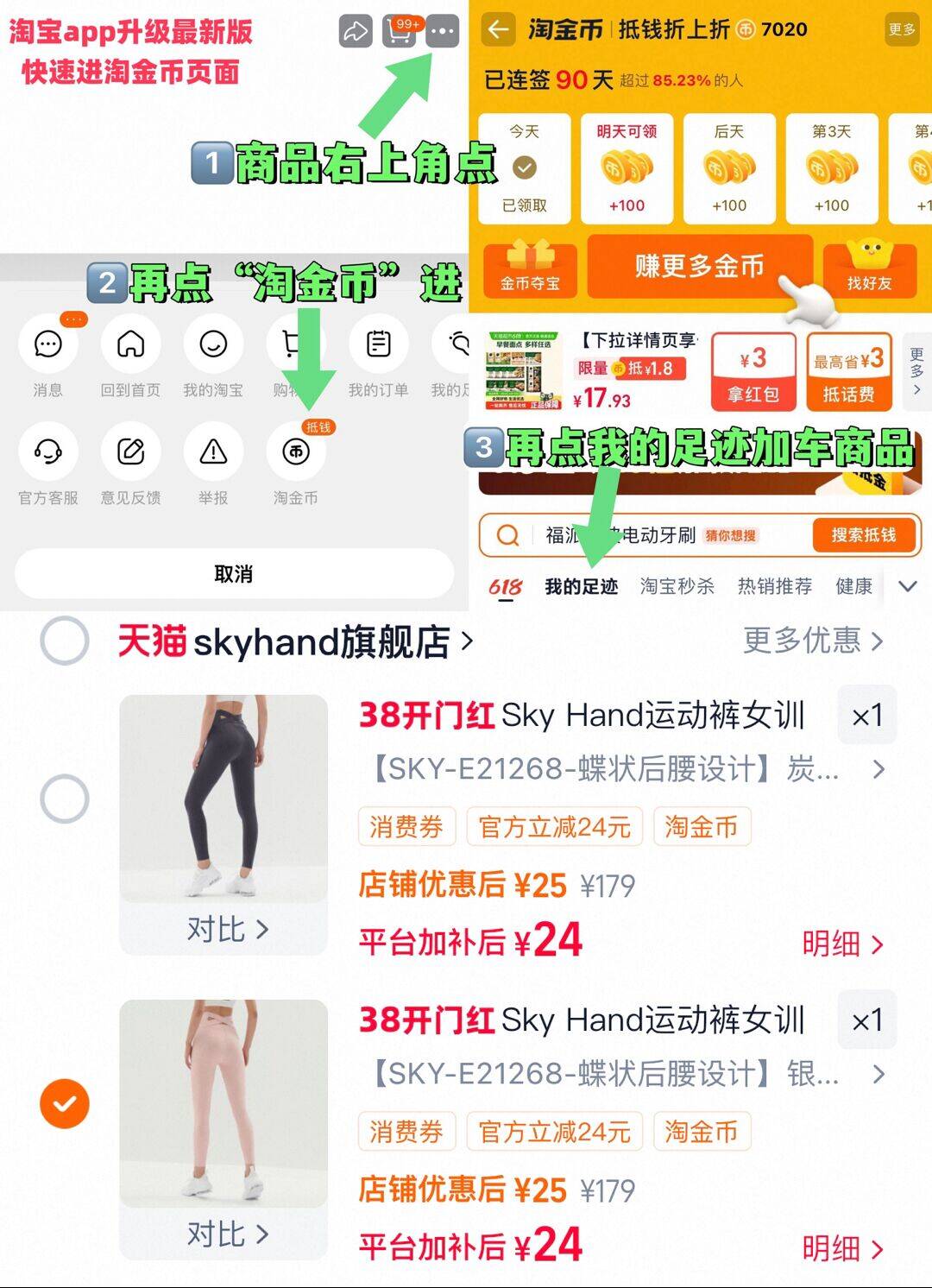Viewport: 932px width, 1288px height.
Task: Tap the 取消 cancel button
Action: [231, 572]
